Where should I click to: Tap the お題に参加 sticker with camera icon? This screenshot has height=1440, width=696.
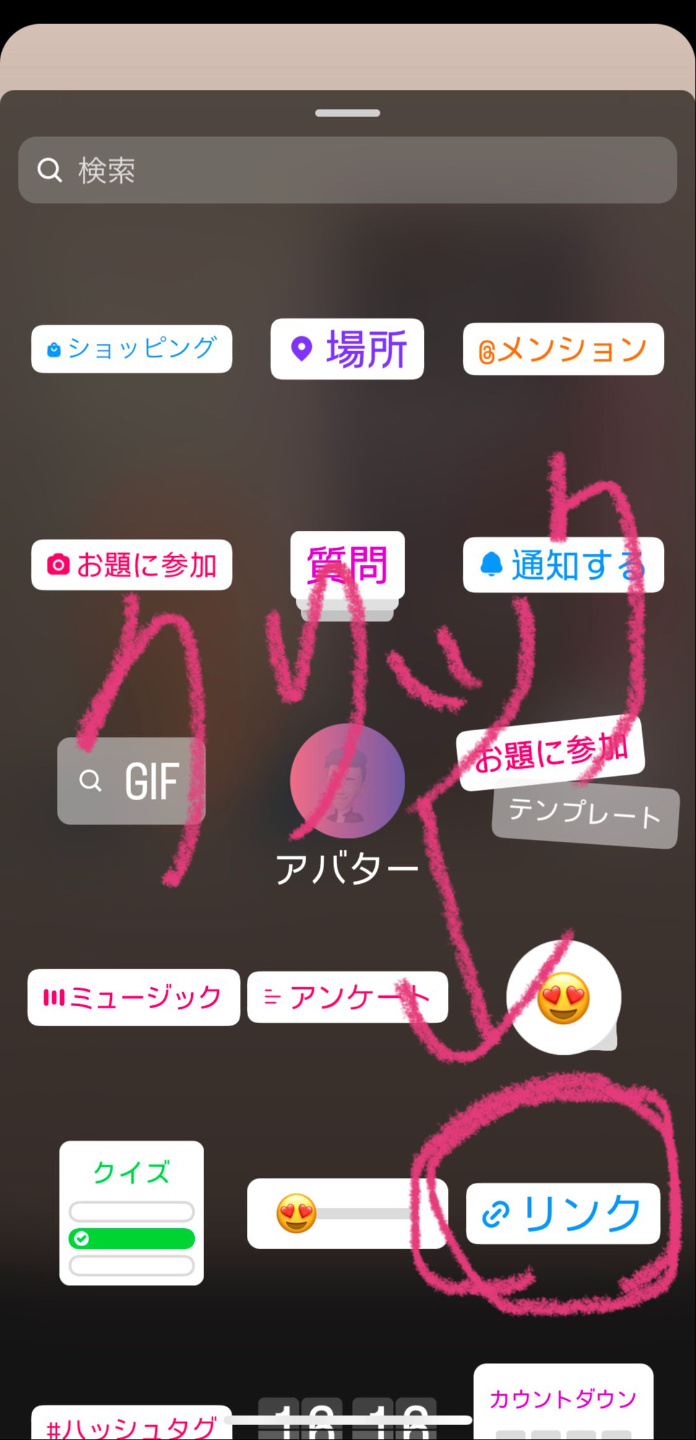pyautogui.click(x=131, y=565)
